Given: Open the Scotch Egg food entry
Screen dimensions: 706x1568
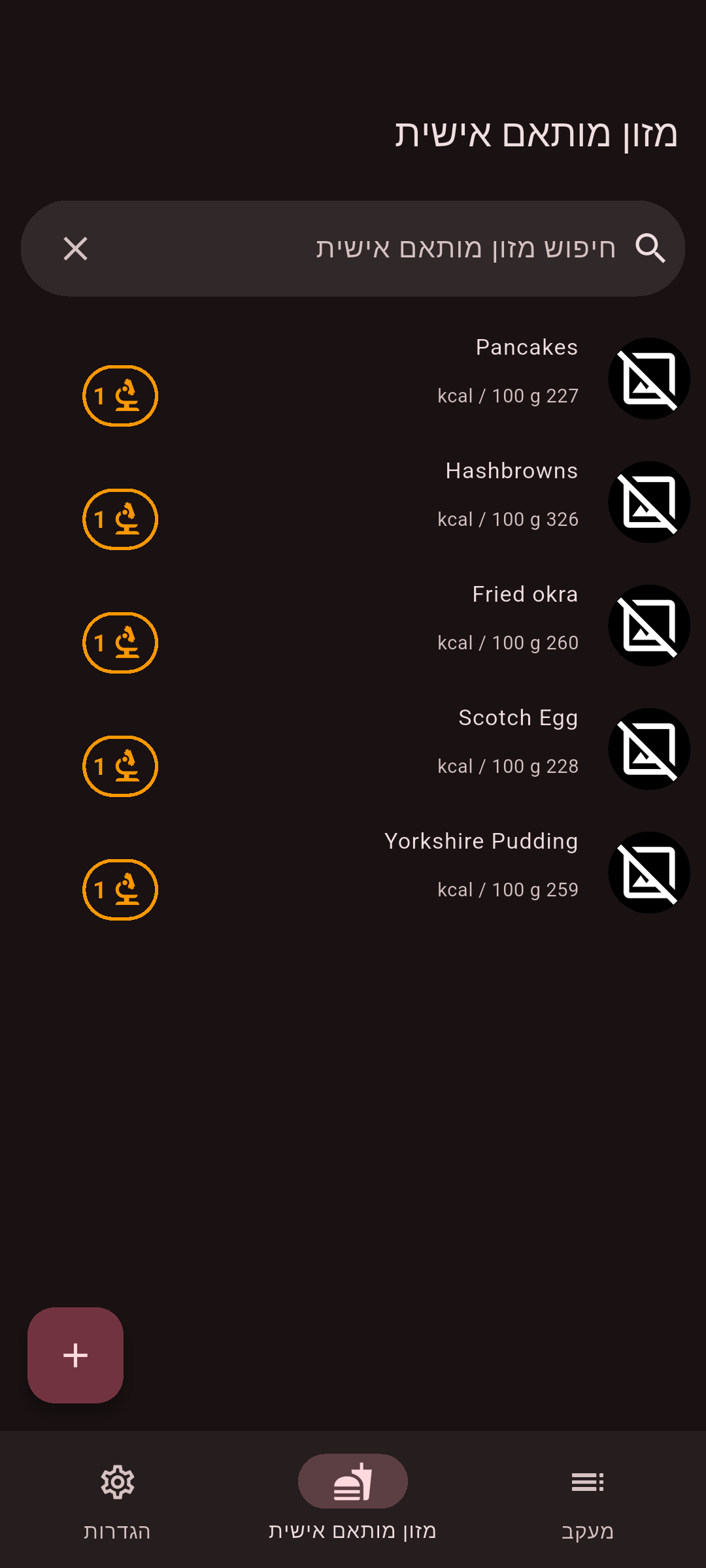Looking at the screenshot, I should (353, 749).
